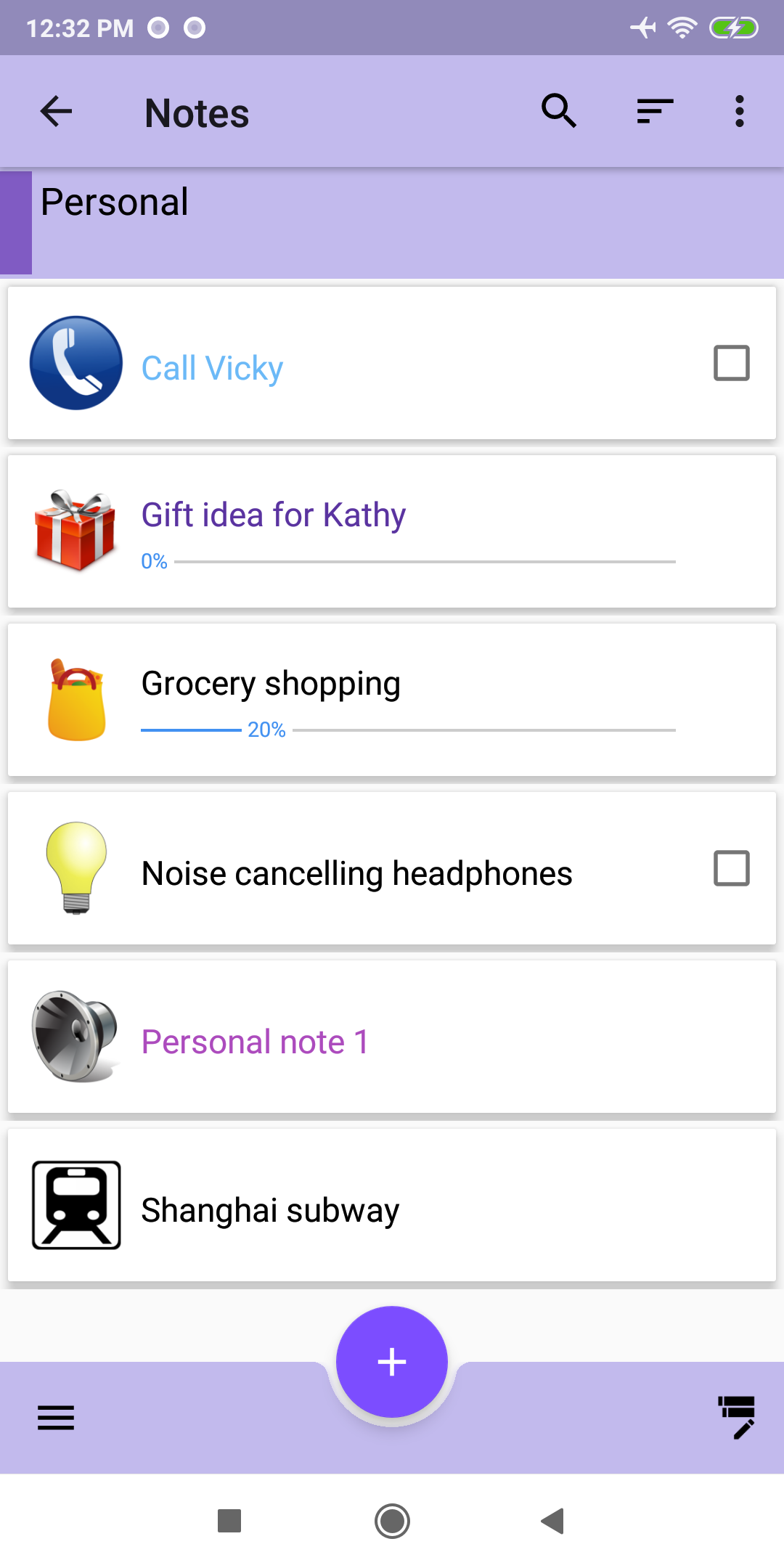Show recent apps via the square button
The image size is (784, 1568).
[229, 1521]
